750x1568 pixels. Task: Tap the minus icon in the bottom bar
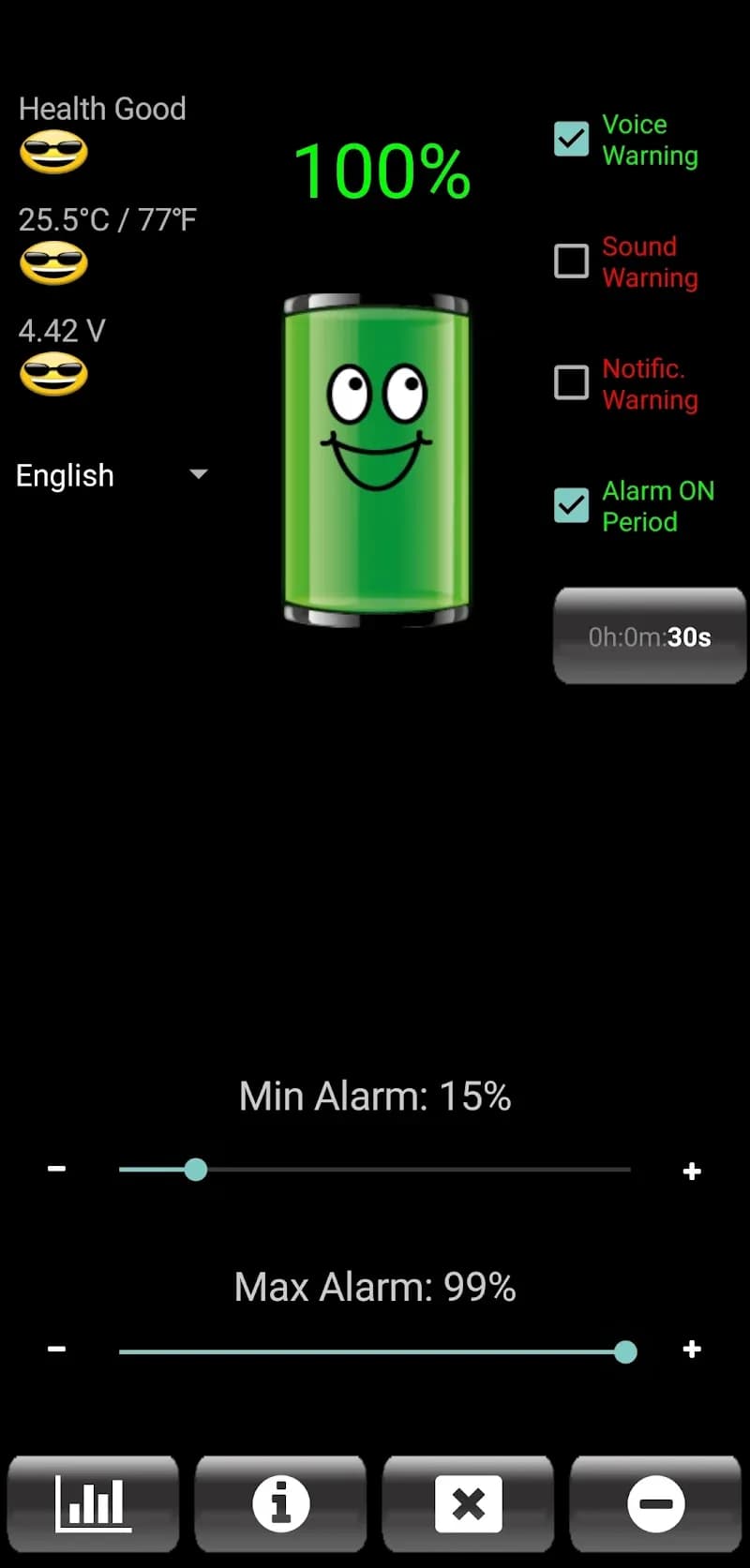[x=655, y=1503]
